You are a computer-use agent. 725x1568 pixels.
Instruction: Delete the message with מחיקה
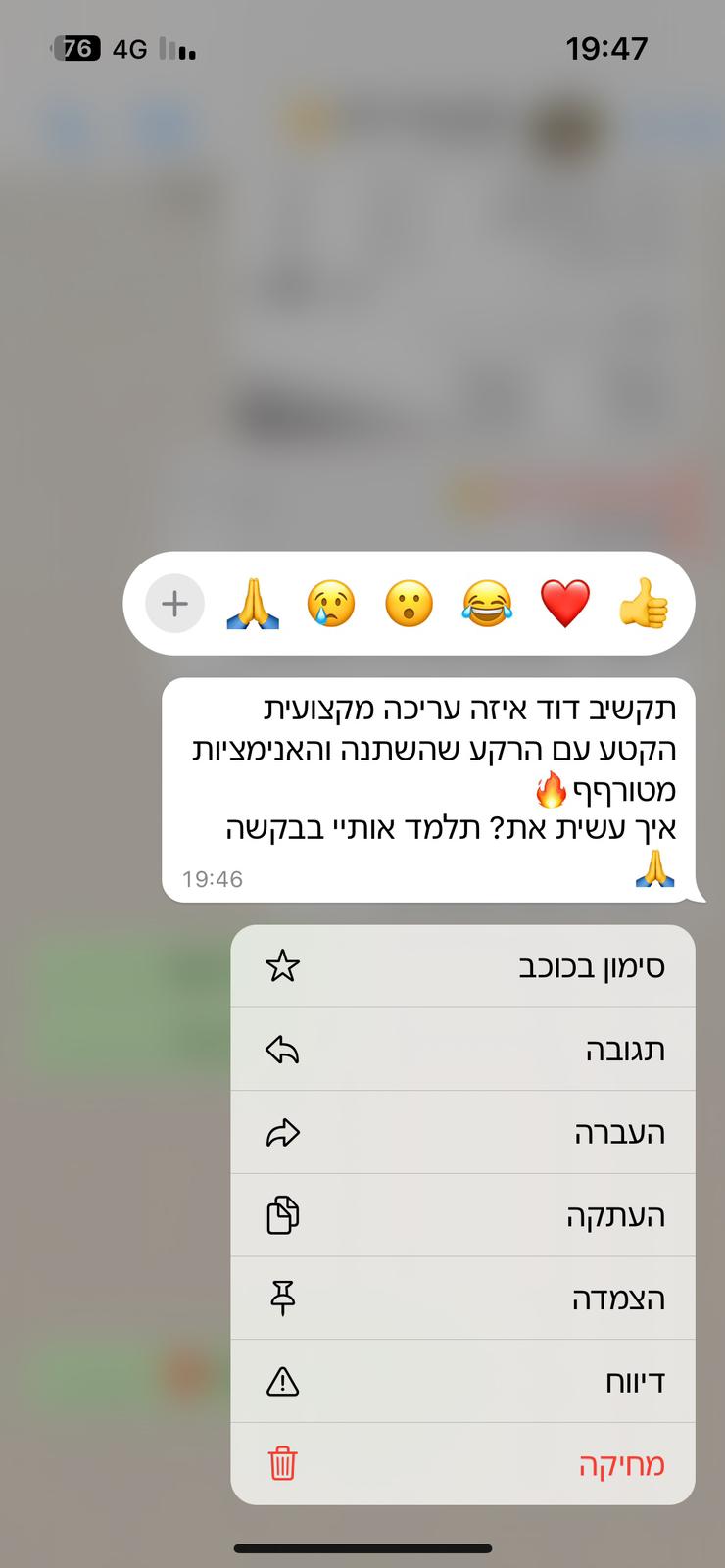462,1464
